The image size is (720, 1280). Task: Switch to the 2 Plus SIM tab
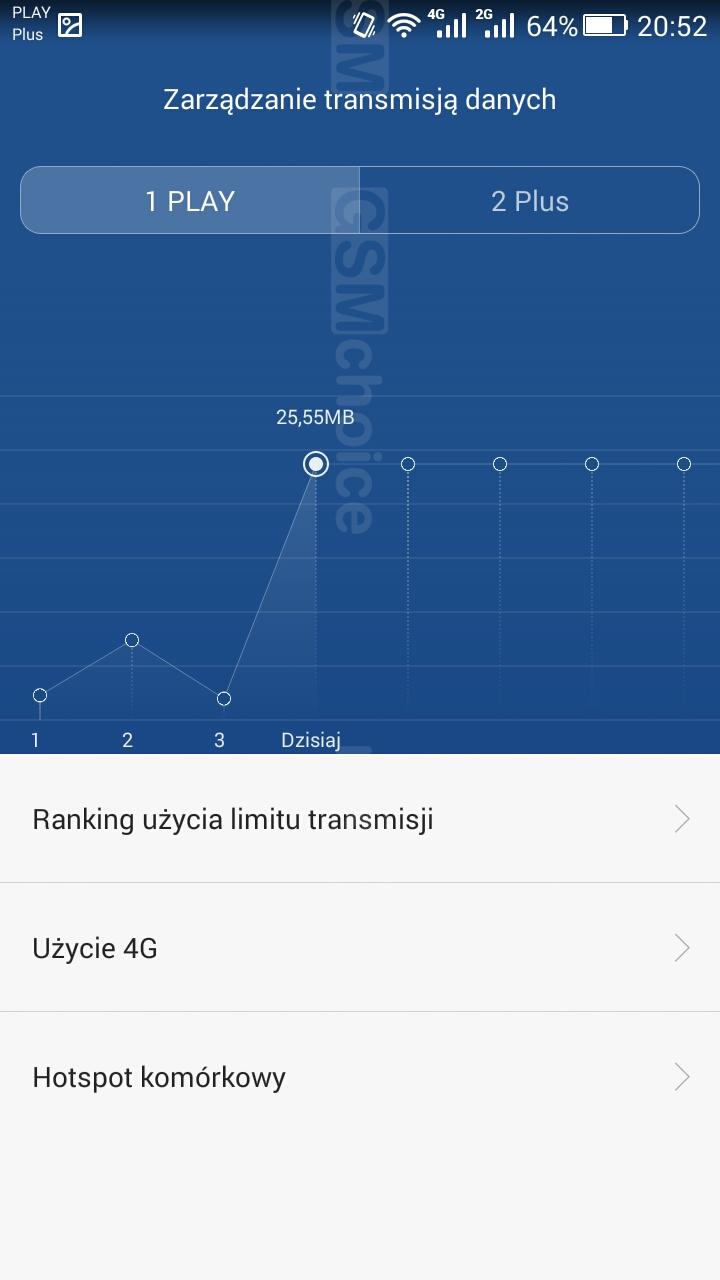[529, 200]
